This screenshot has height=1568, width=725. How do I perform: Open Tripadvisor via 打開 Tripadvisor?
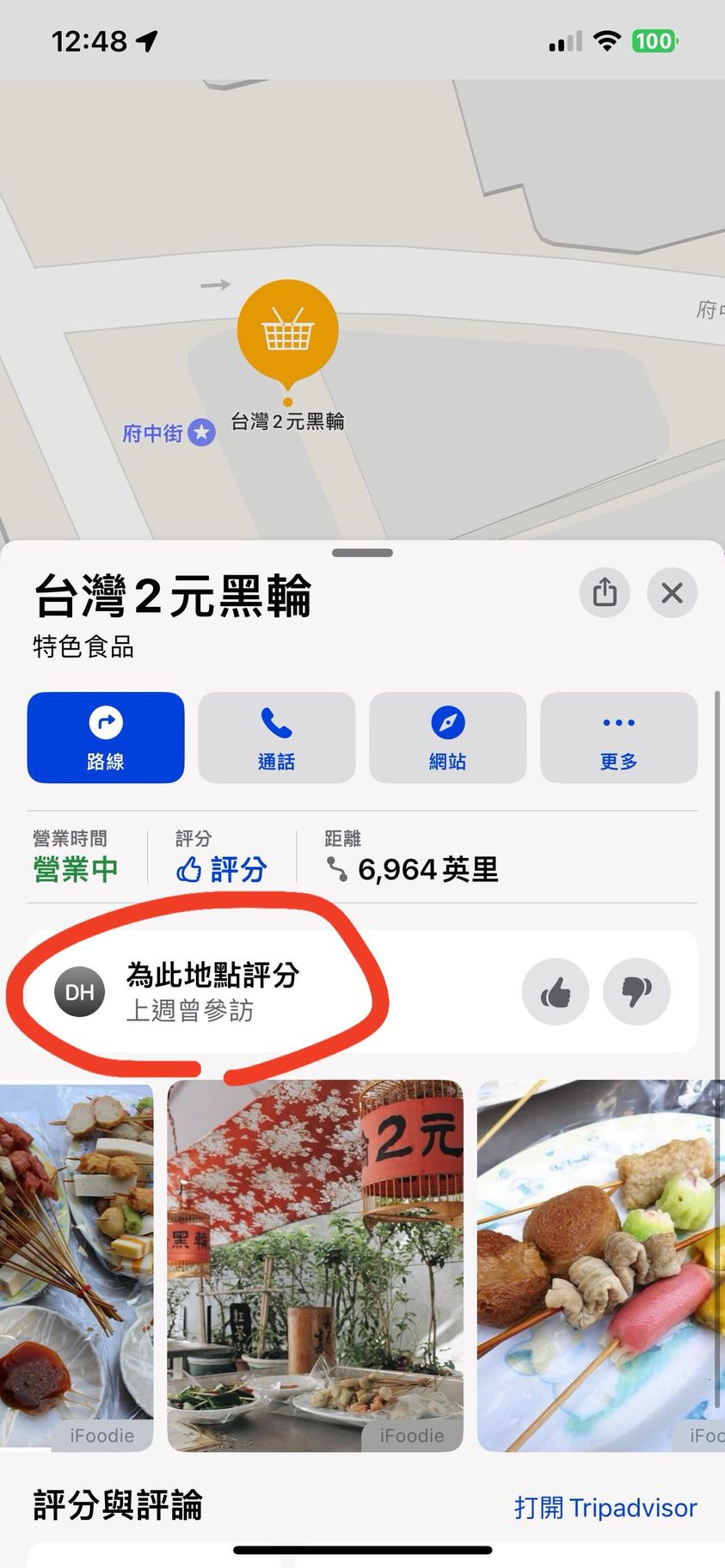605,1508
